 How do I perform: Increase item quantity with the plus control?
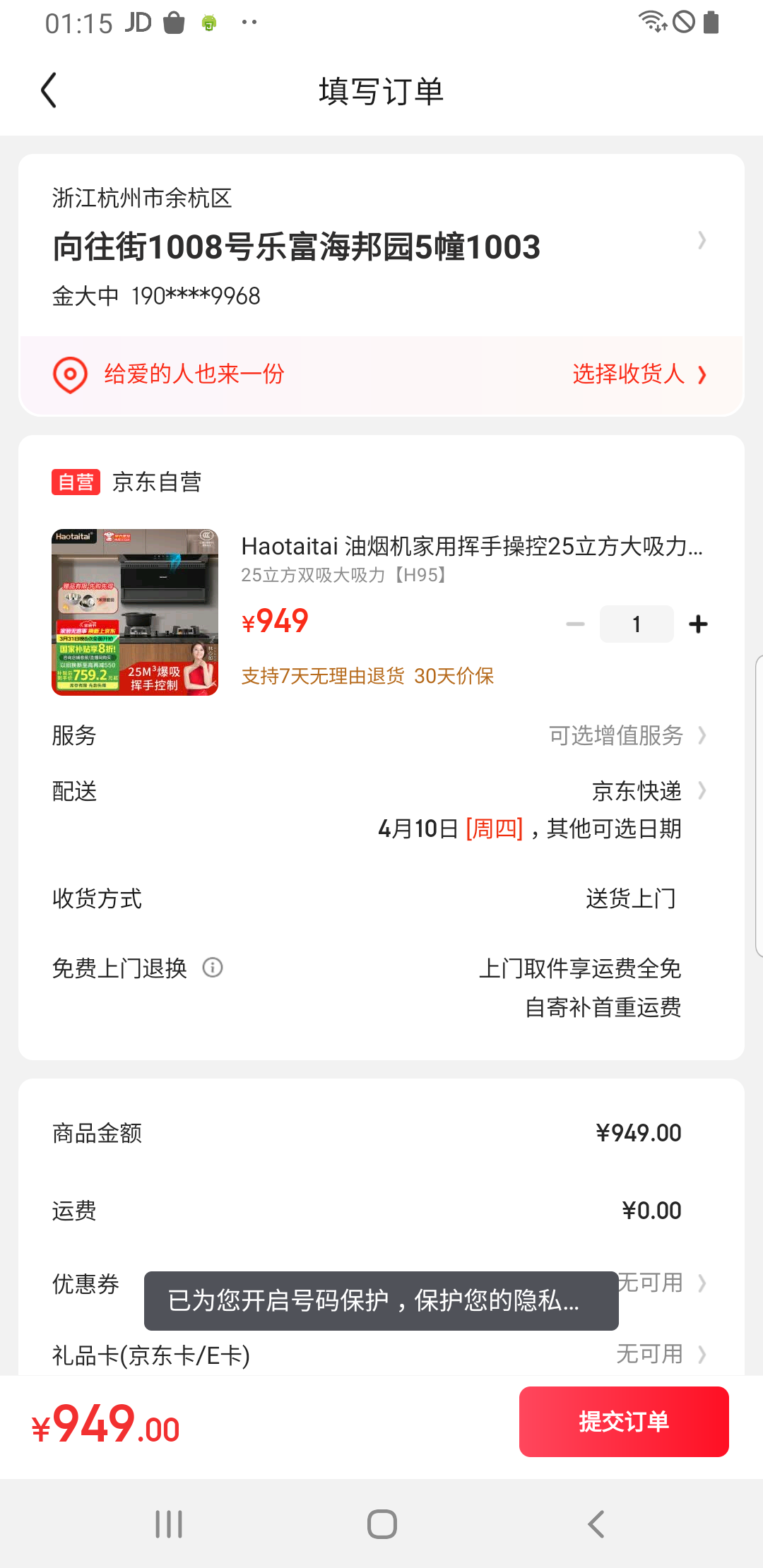[698, 624]
